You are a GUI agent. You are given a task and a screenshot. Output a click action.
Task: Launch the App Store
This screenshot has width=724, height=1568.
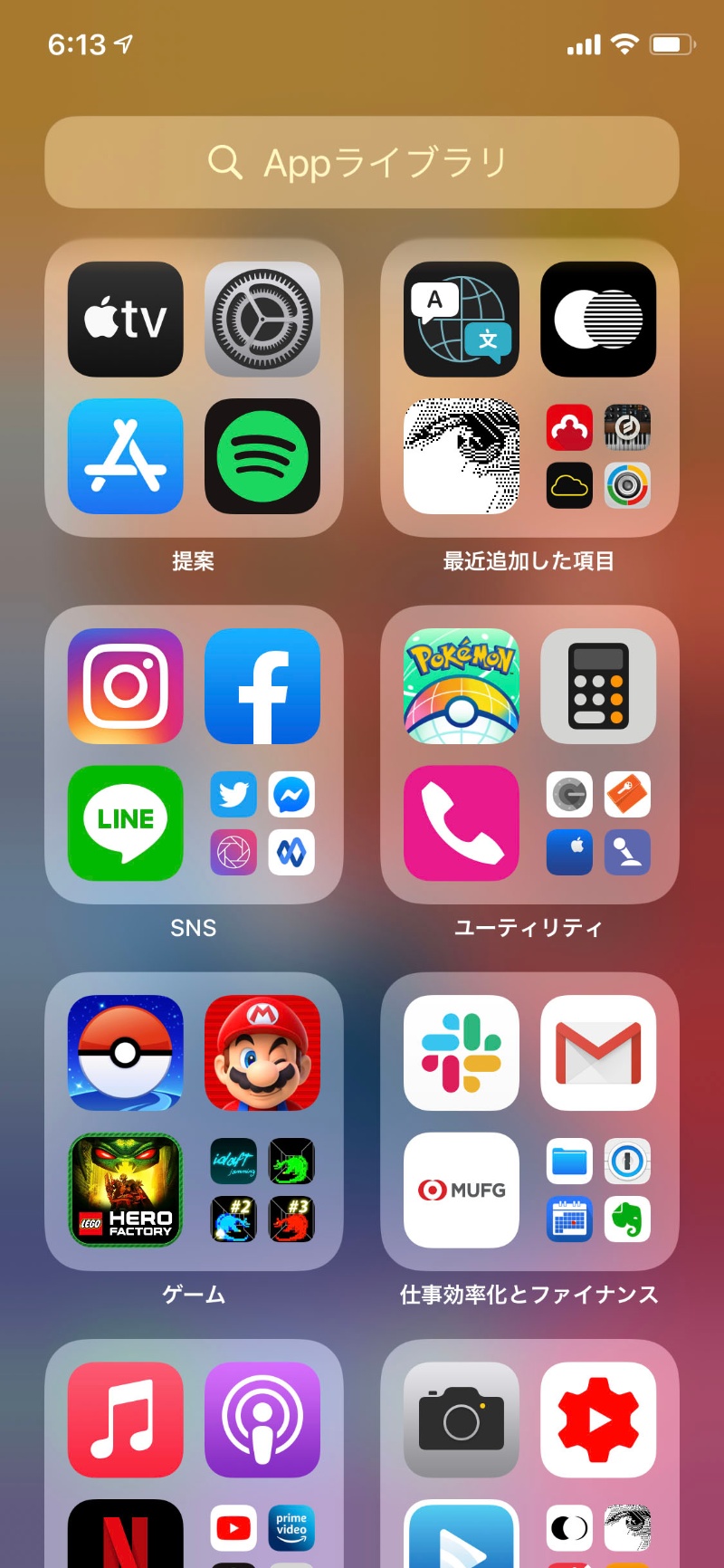tap(124, 457)
